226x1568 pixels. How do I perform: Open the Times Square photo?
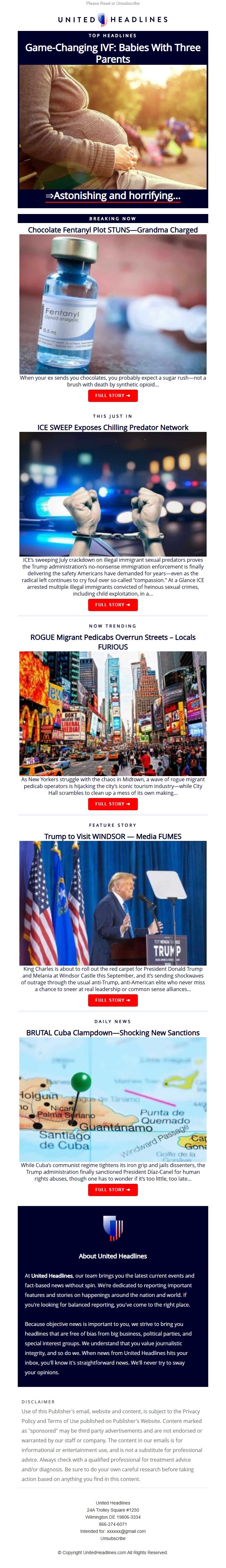113,713
